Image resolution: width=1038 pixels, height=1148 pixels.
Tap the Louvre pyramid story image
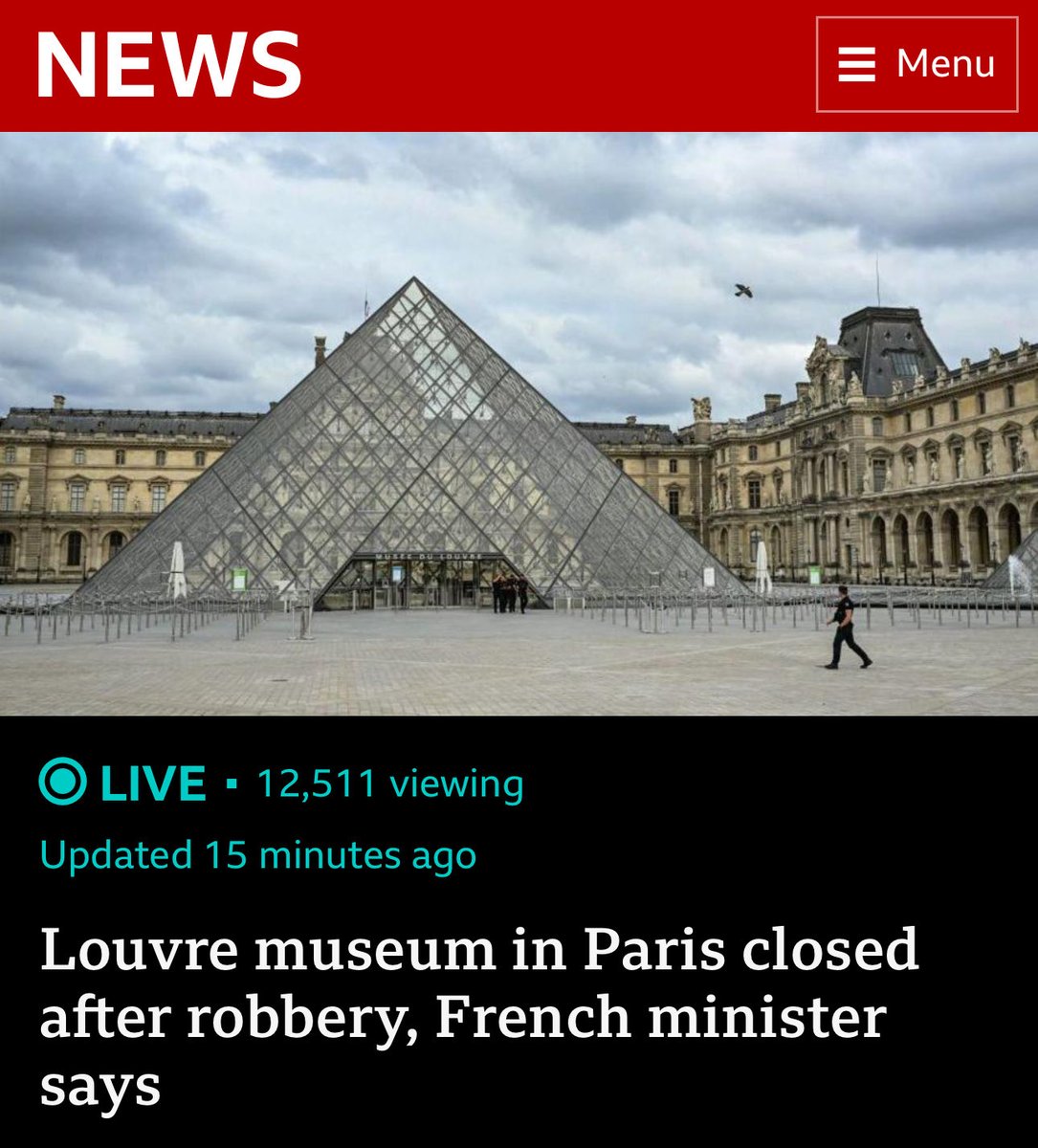click(519, 424)
